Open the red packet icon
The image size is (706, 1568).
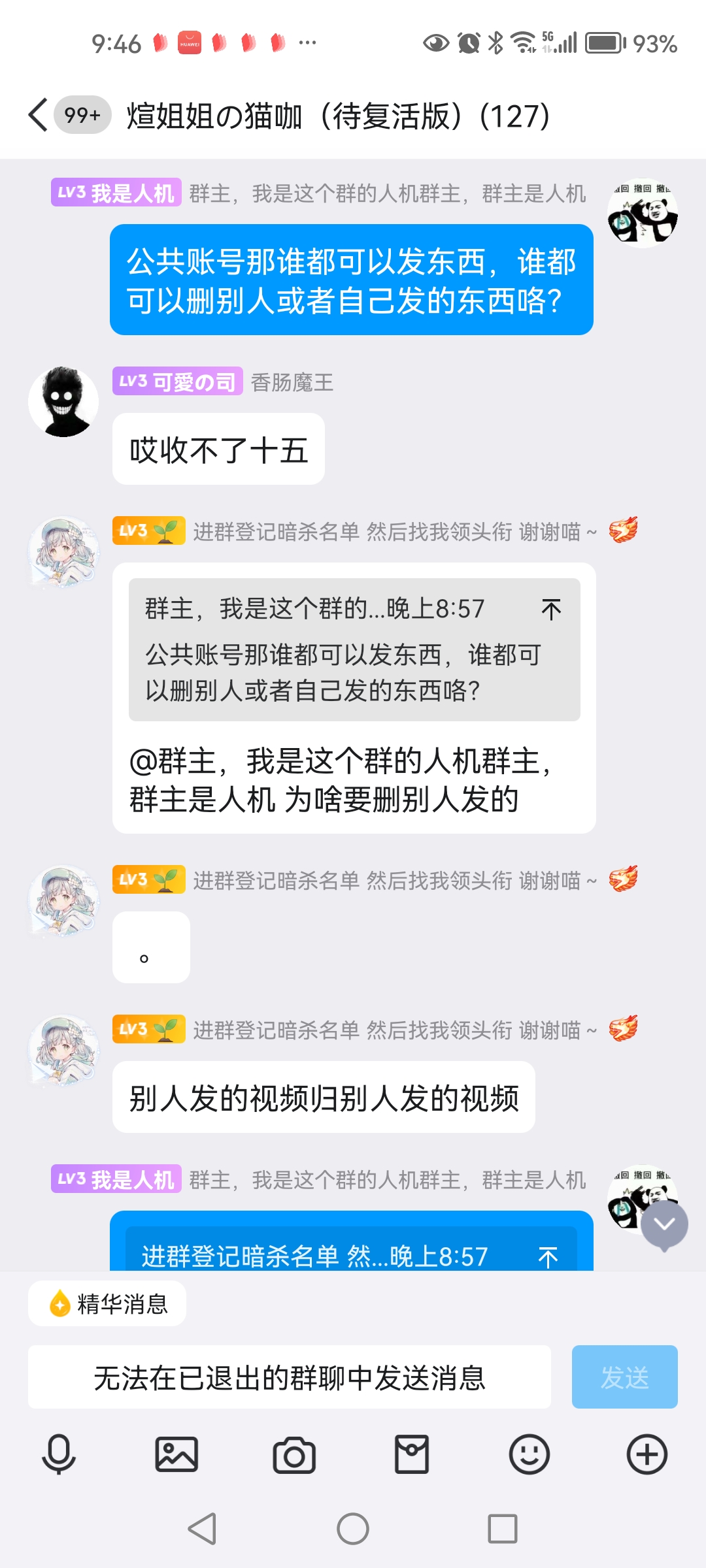pos(412,1455)
